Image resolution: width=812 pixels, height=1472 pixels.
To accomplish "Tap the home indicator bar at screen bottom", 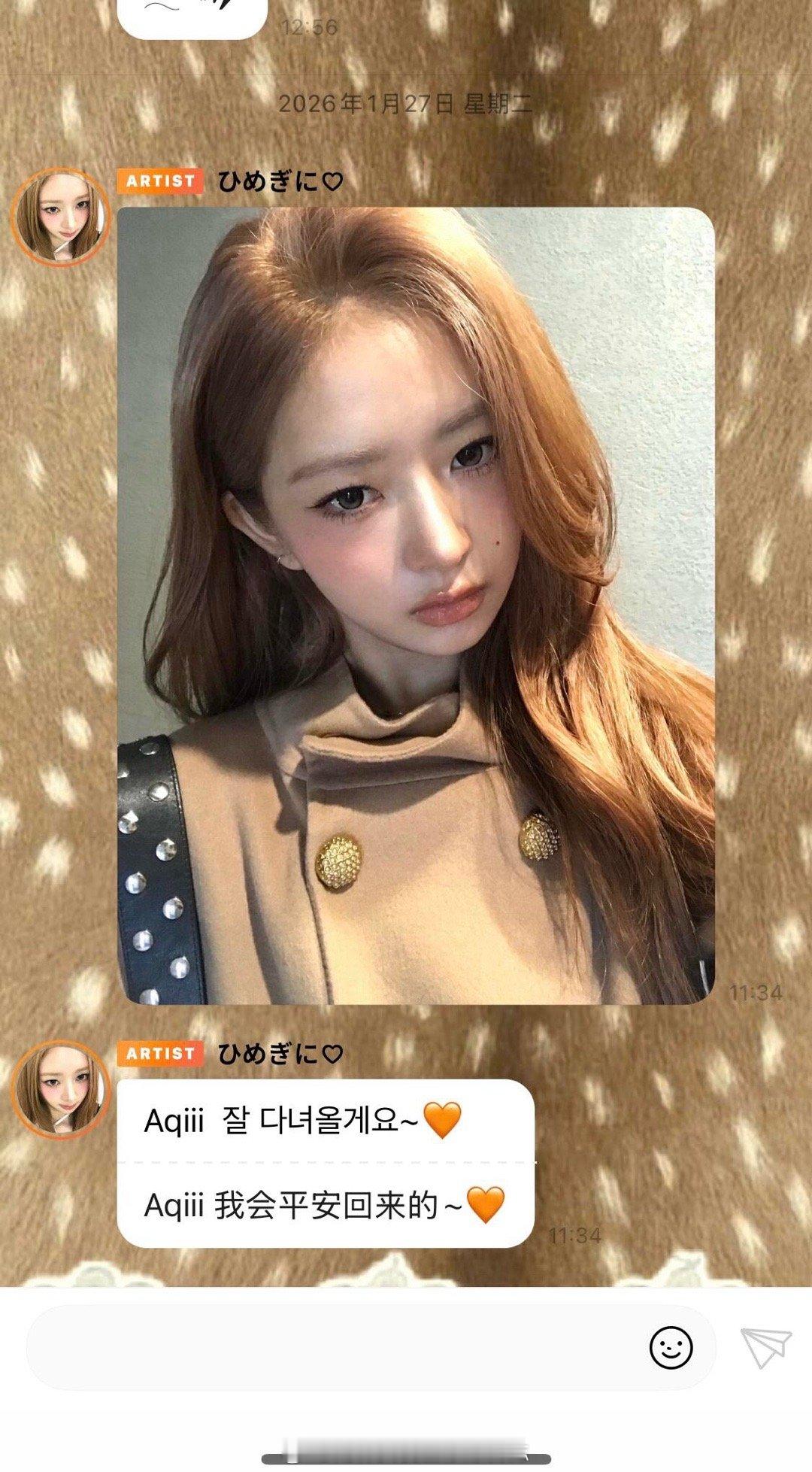I will 406,1459.
